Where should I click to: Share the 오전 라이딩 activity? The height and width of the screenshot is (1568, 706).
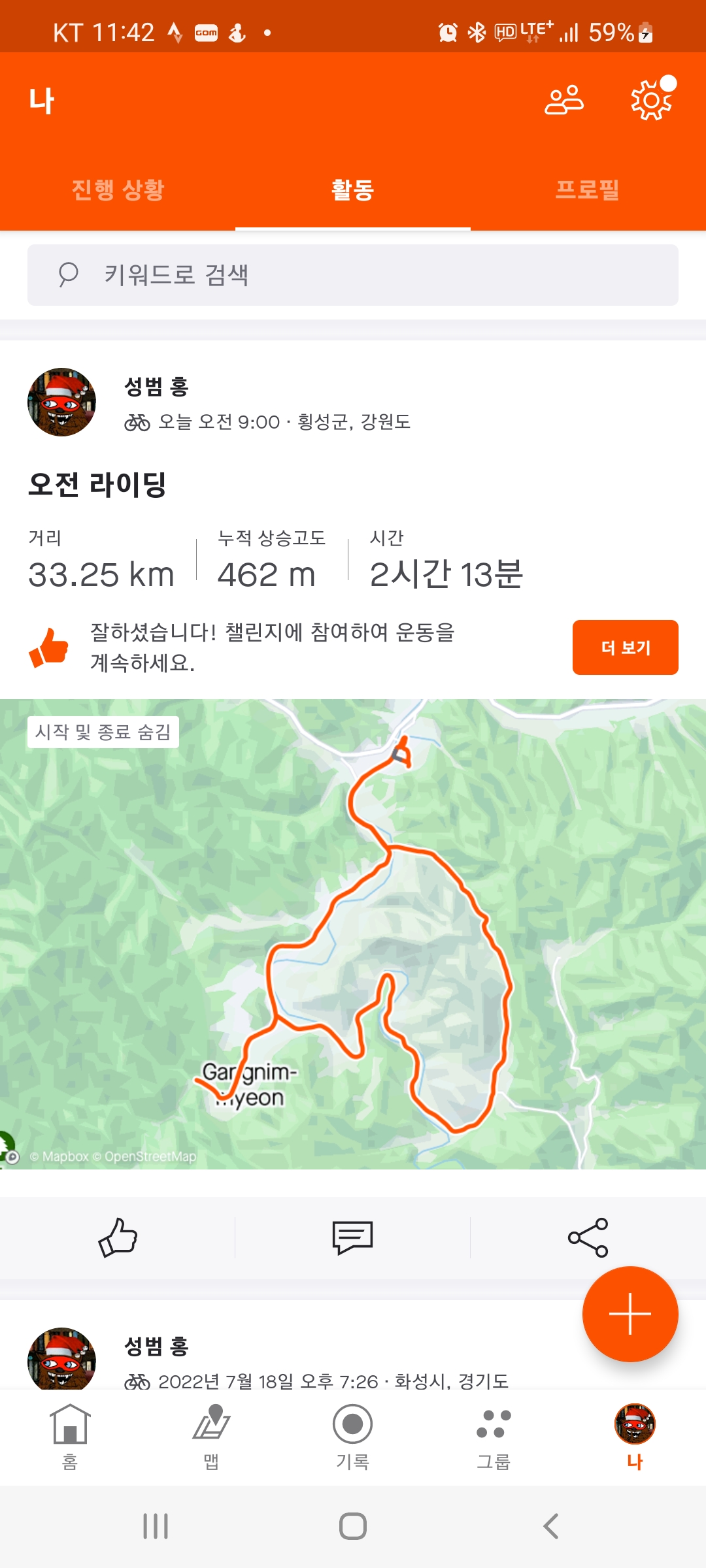point(588,1237)
